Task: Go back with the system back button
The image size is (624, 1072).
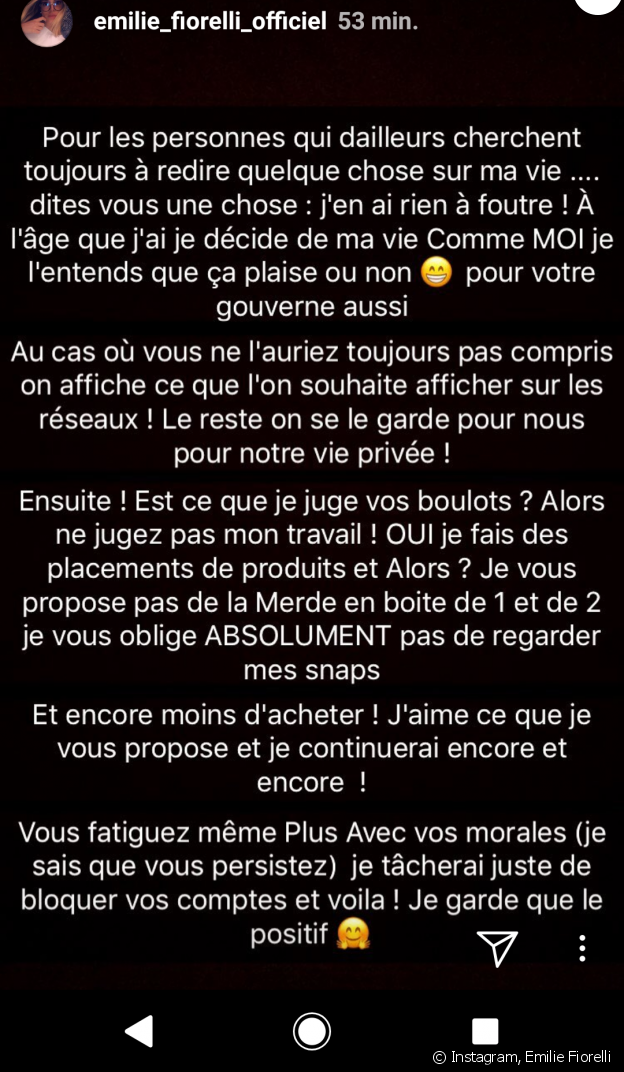Action: click(x=139, y=1030)
